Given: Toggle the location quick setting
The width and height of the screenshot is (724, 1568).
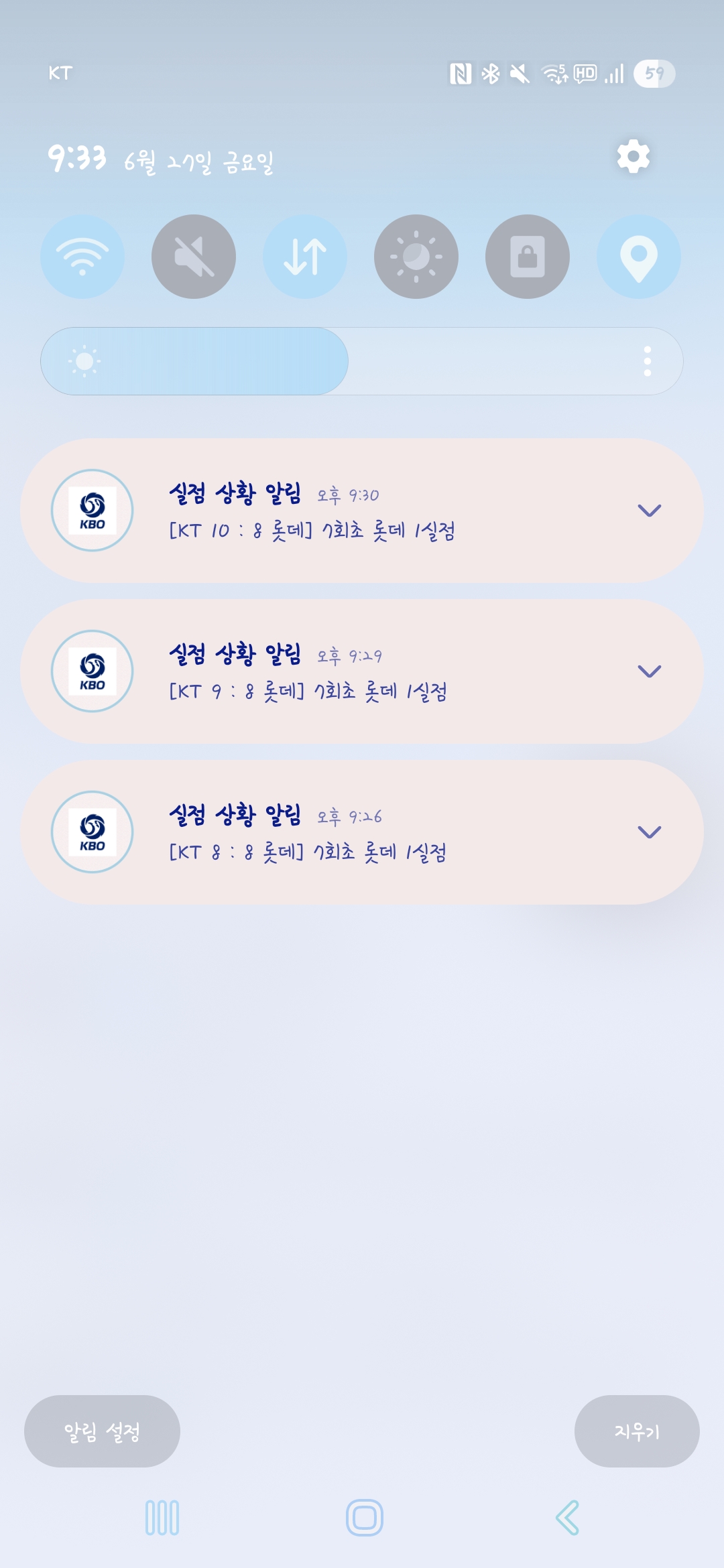Looking at the screenshot, I should tap(639, 257).
